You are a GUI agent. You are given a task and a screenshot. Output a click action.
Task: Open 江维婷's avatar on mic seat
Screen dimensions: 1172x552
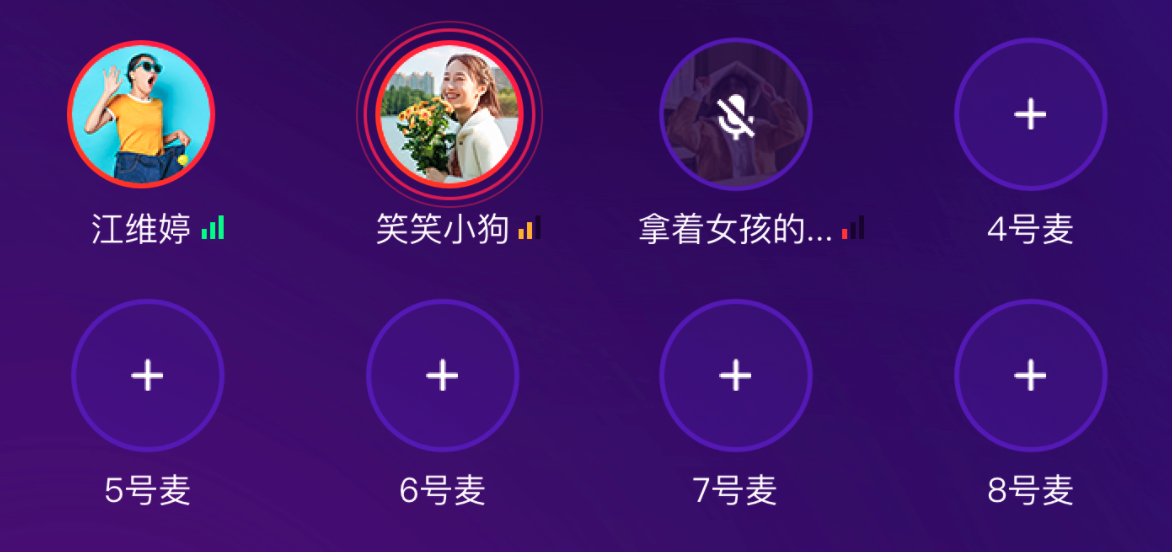(x=141, y=114)
